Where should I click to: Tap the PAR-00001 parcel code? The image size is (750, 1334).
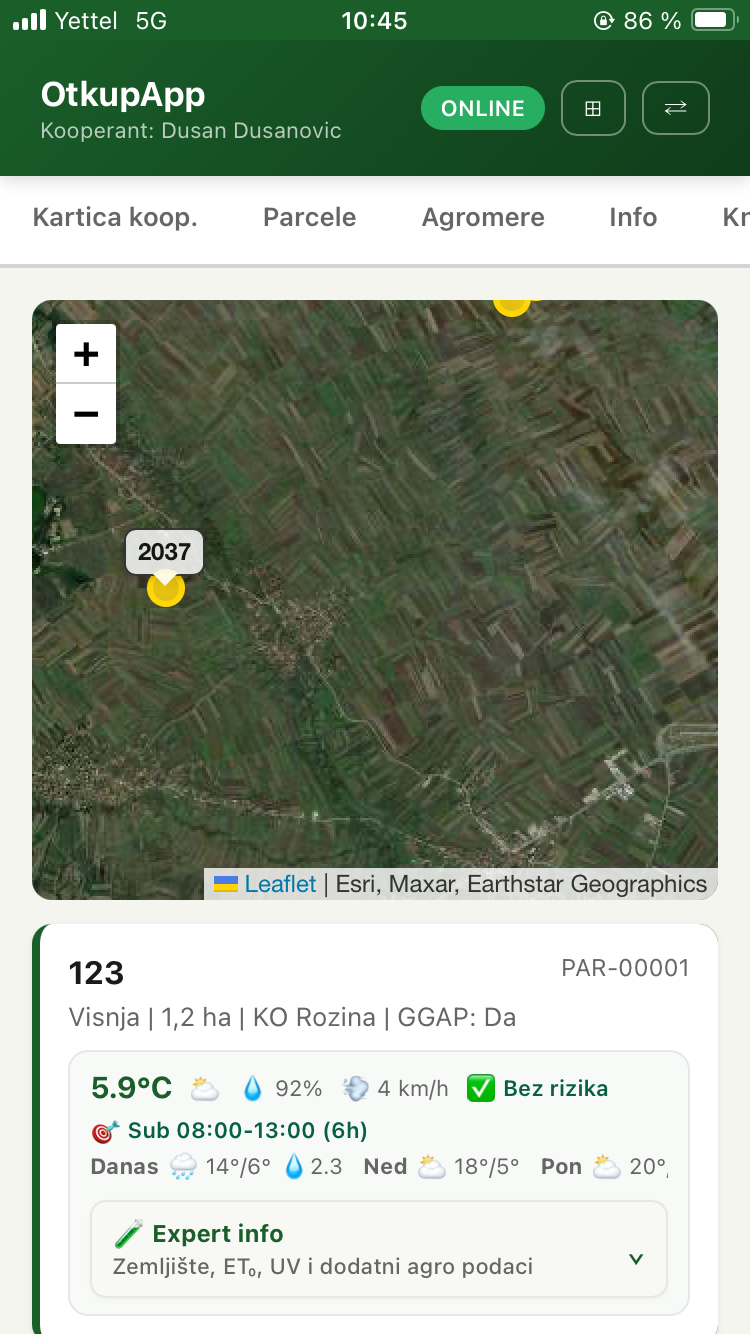pos(624,968)
